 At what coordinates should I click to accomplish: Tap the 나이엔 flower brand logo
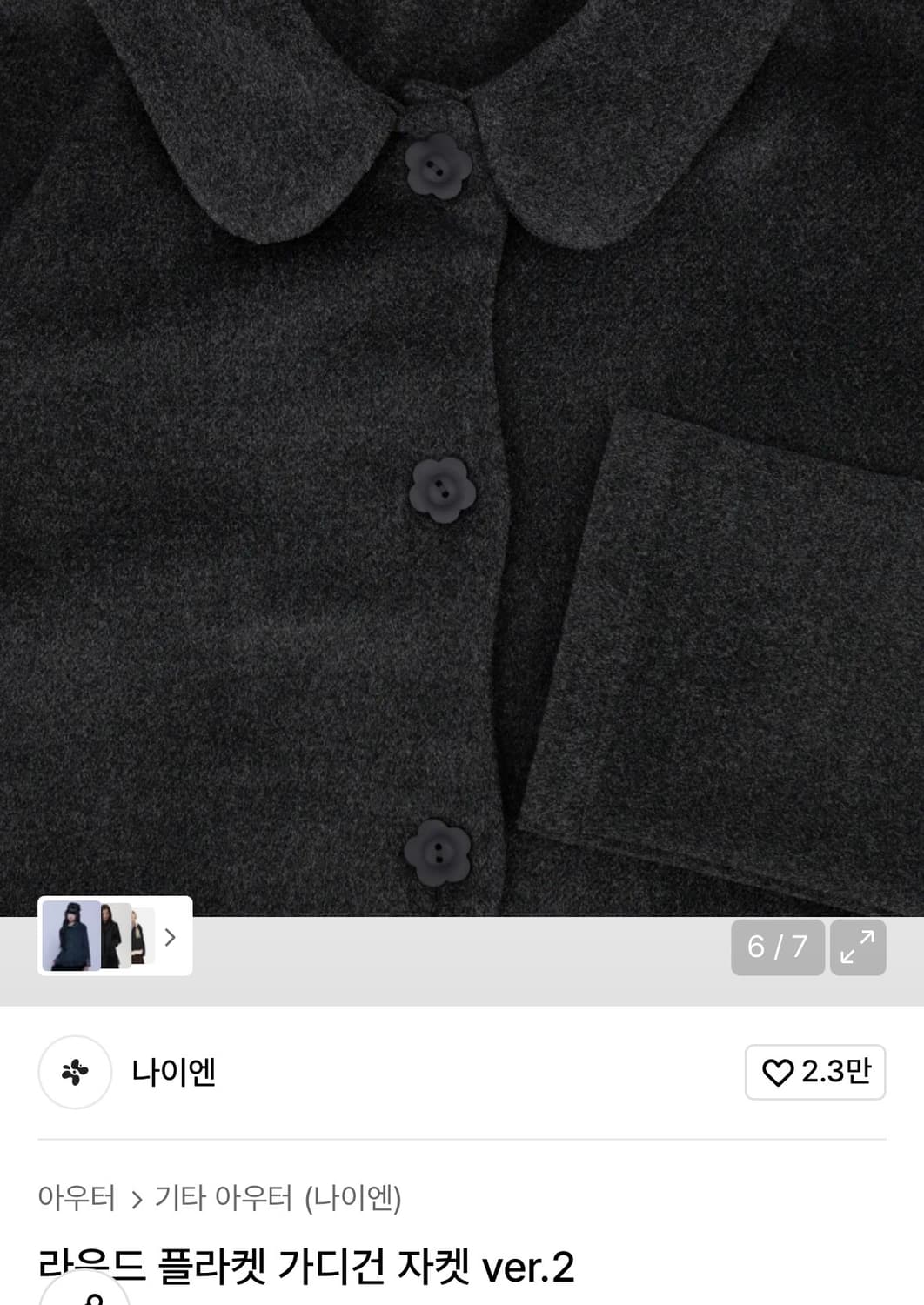pos(75,1074)
